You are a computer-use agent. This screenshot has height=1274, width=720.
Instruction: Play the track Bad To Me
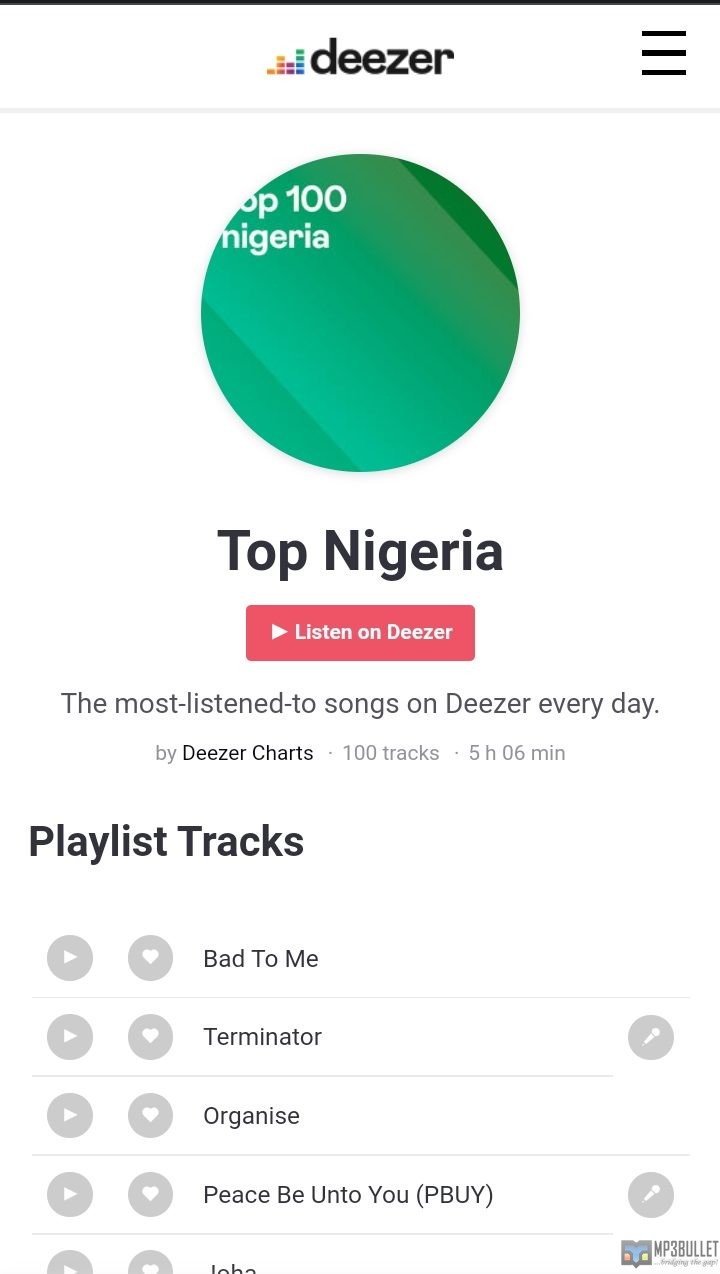point(70,958)
